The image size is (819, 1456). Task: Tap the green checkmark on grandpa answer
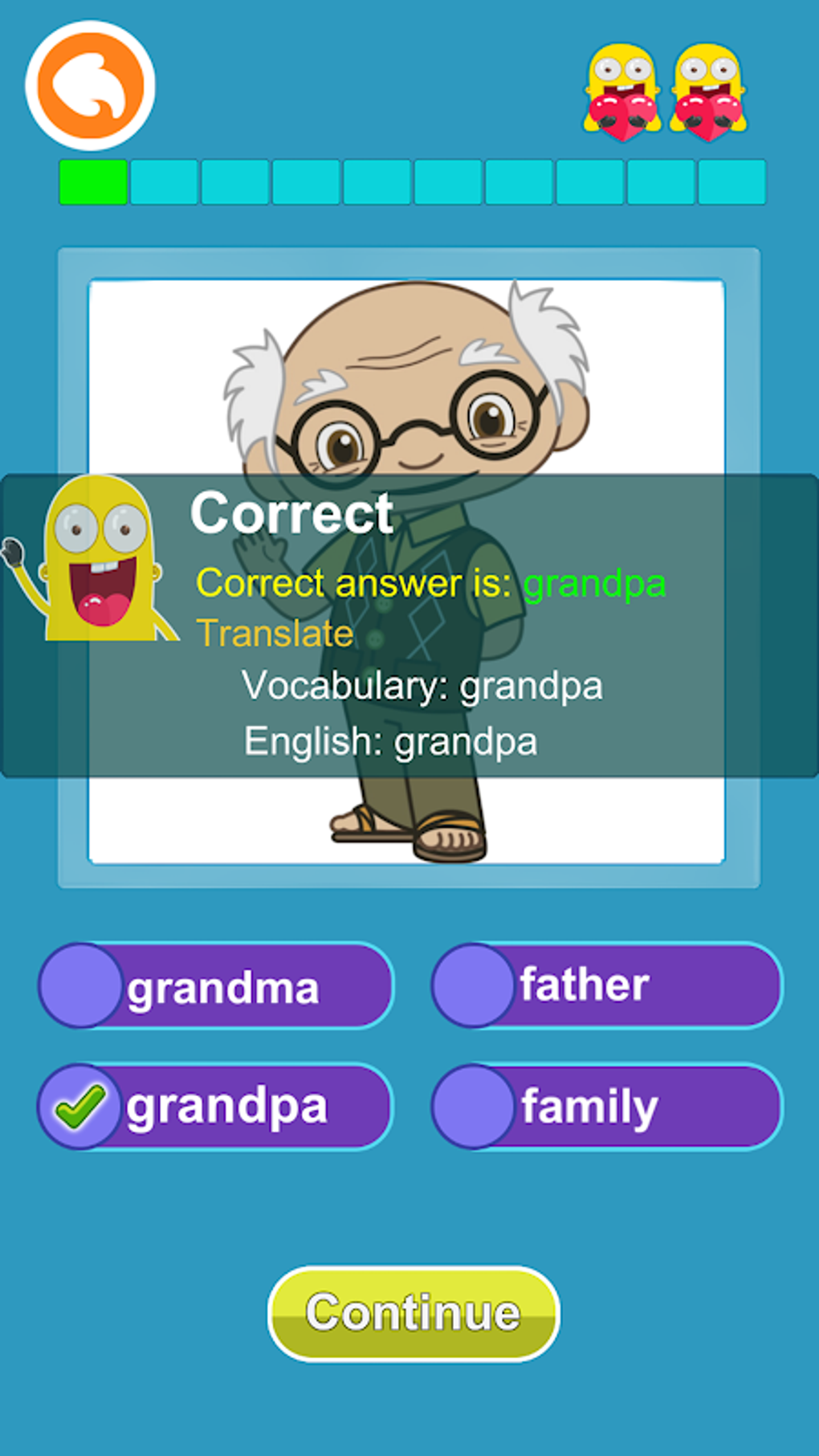[79, 1106]
